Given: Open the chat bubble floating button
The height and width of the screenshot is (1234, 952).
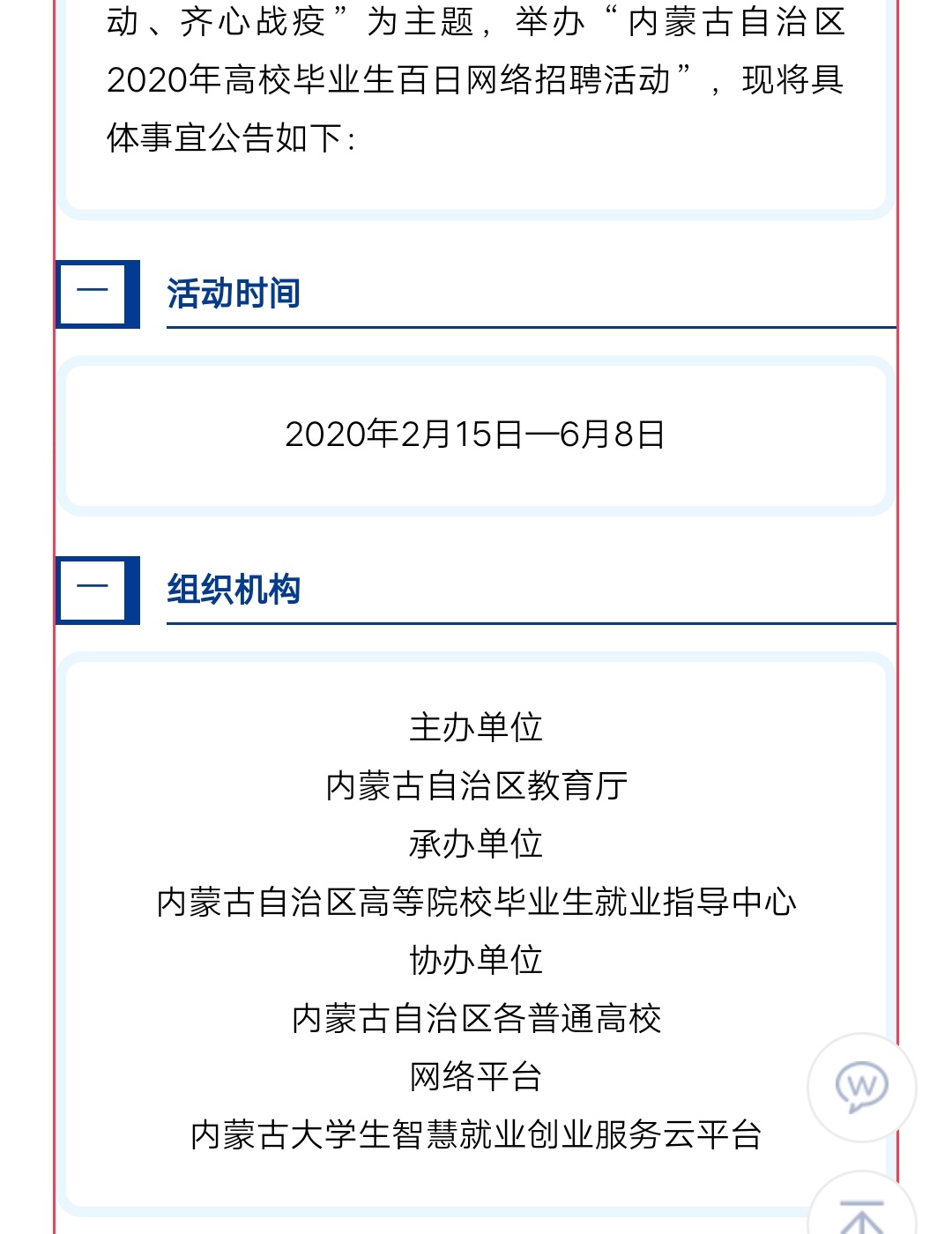Looking at the screenshot, I should point(861,1088).
